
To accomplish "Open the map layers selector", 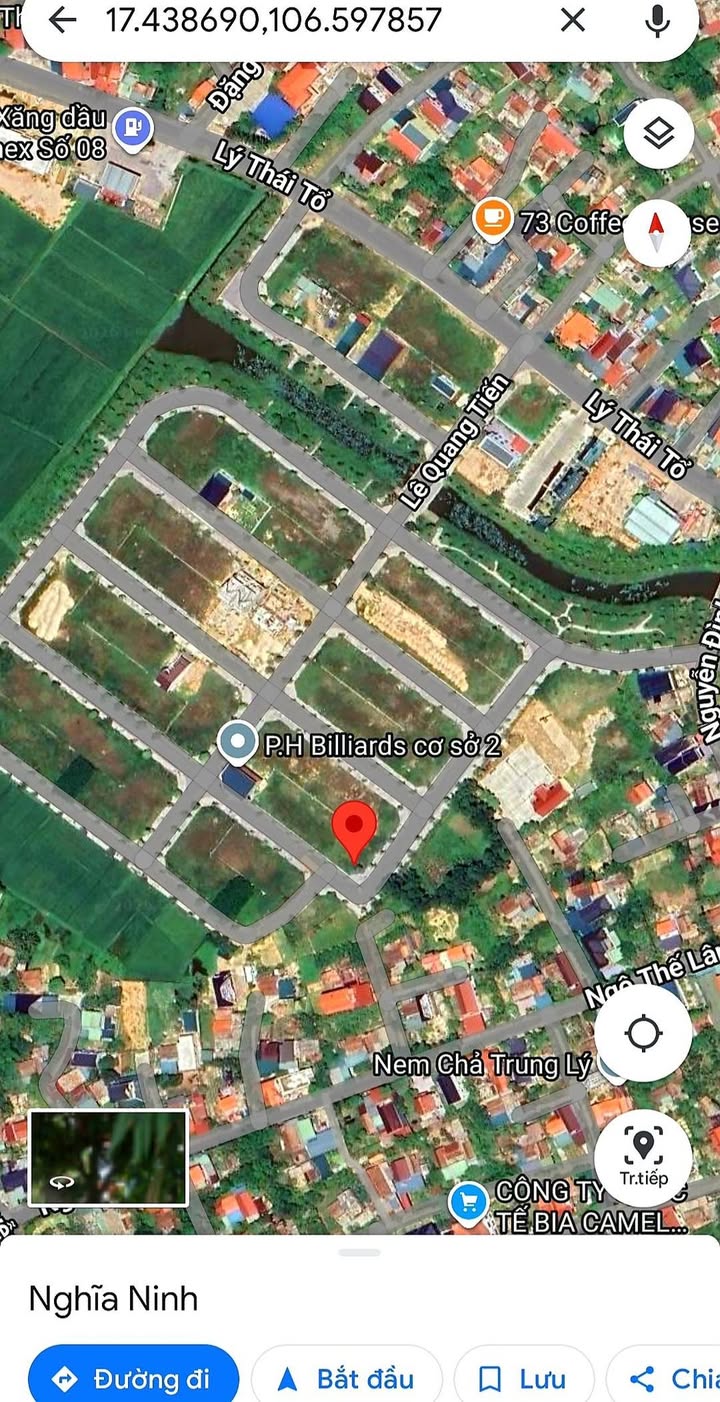I will tap(658, 134).
